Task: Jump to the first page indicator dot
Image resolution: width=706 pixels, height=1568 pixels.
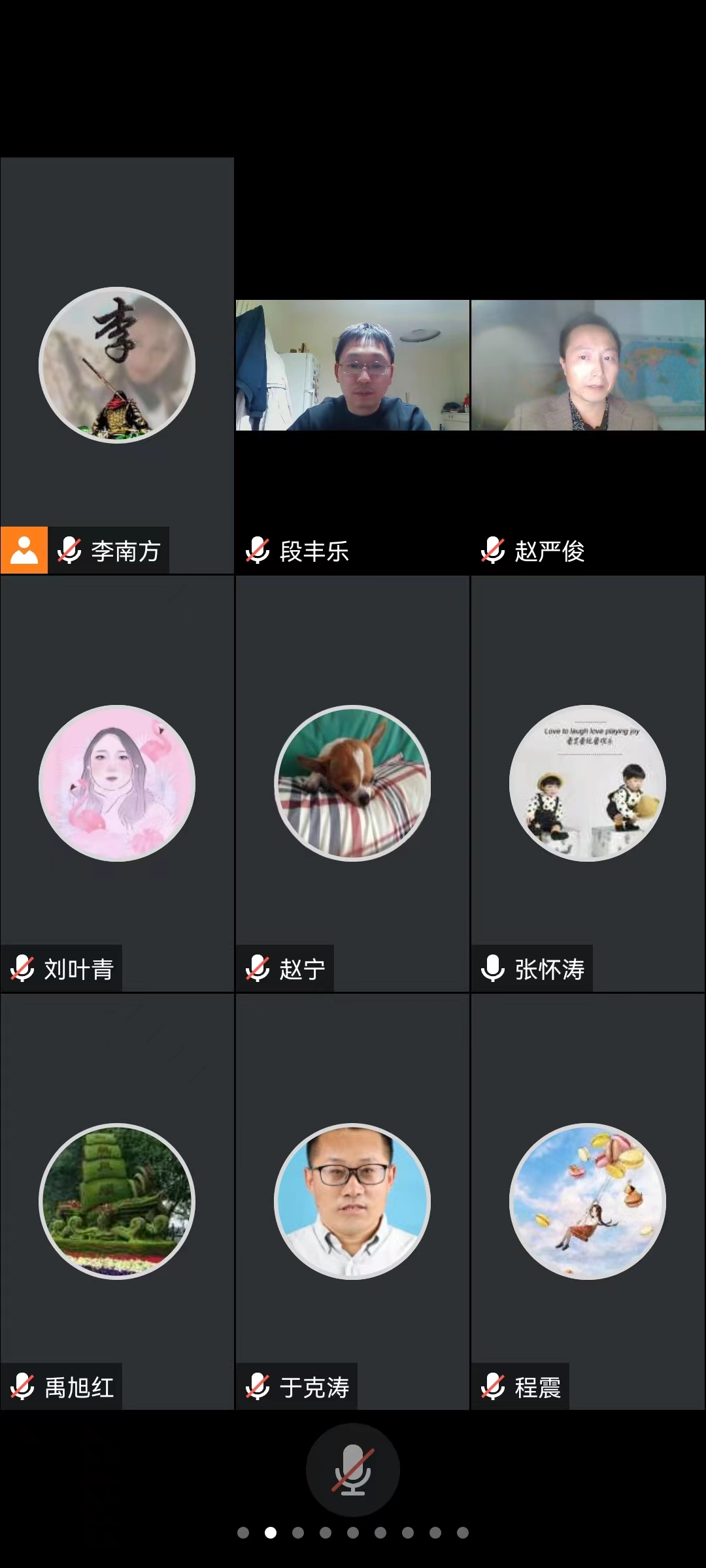Action: (243, 1533)
